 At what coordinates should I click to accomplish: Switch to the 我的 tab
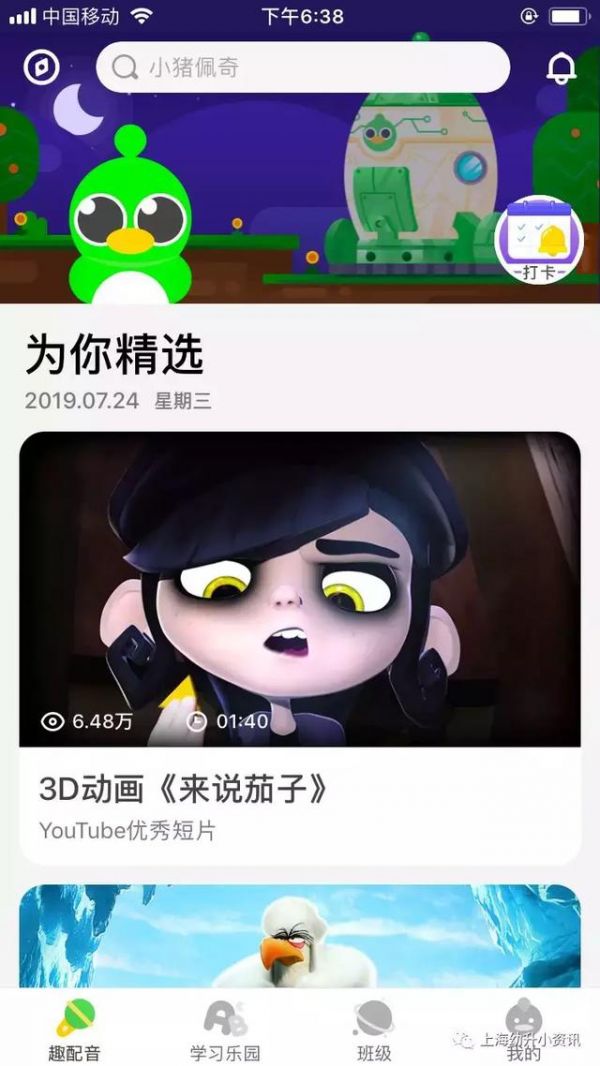pyautogui.click(x=523, y=1030)
